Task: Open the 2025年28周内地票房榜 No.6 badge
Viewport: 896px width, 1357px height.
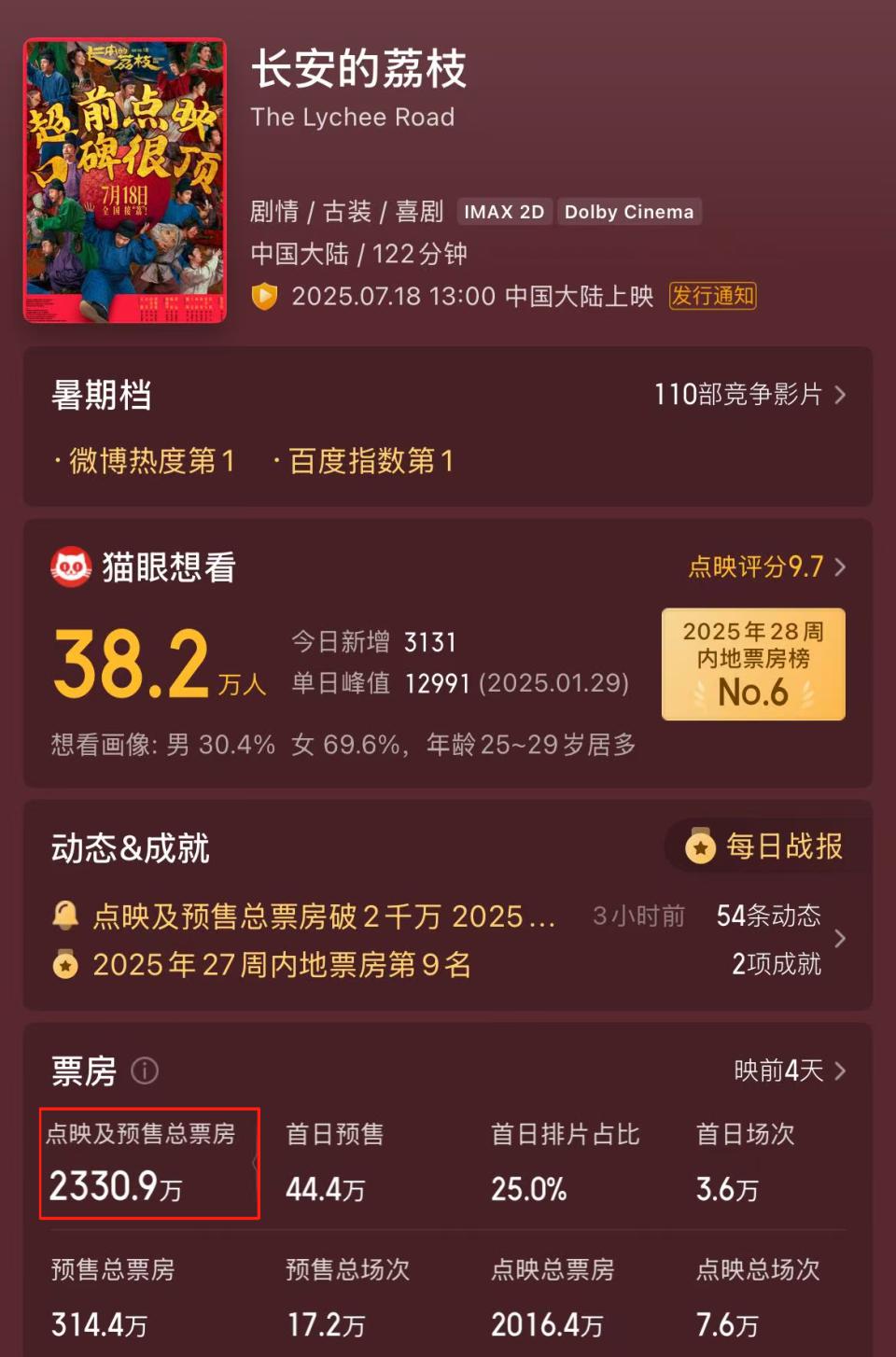Action: tap(753, 664)
